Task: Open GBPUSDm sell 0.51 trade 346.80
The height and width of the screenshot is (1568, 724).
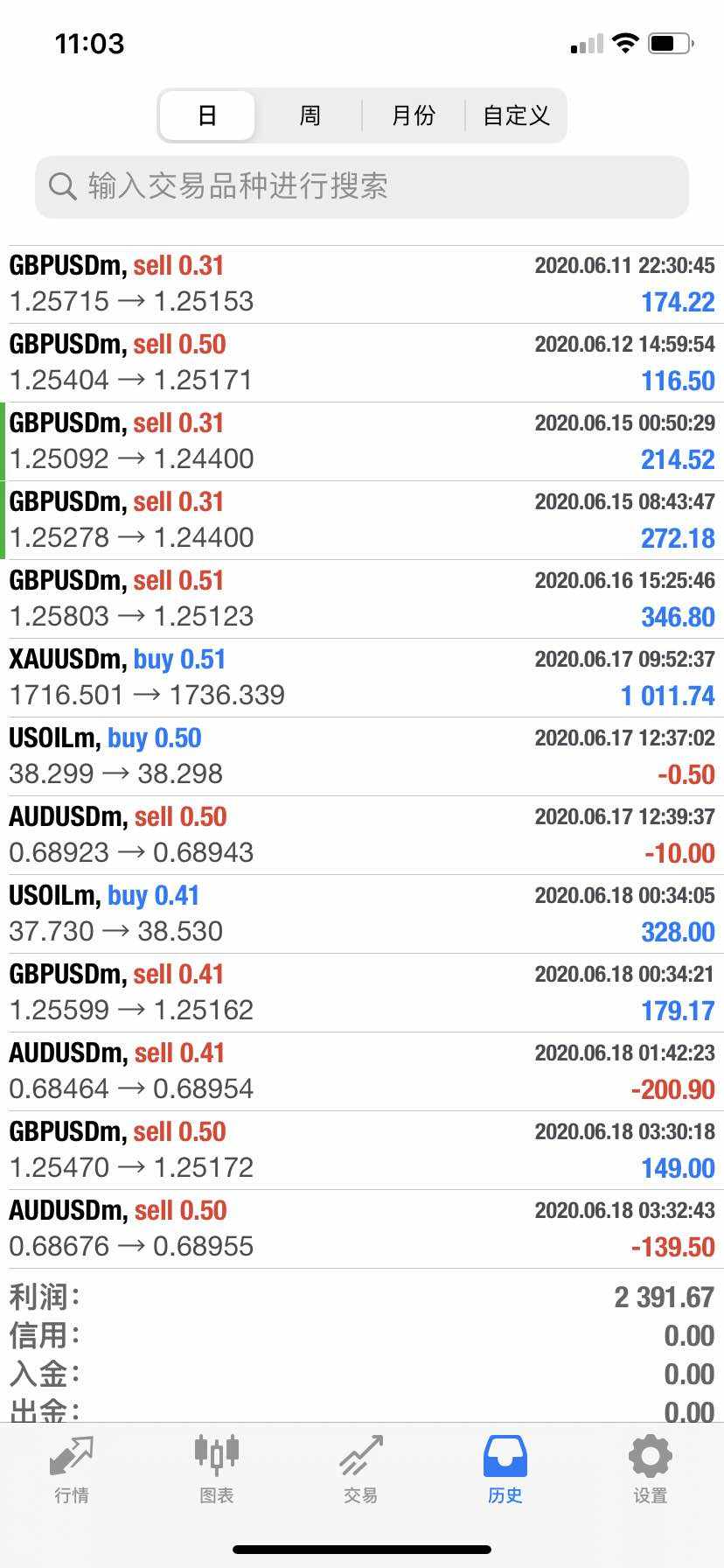Action: [x=362, y=598]
